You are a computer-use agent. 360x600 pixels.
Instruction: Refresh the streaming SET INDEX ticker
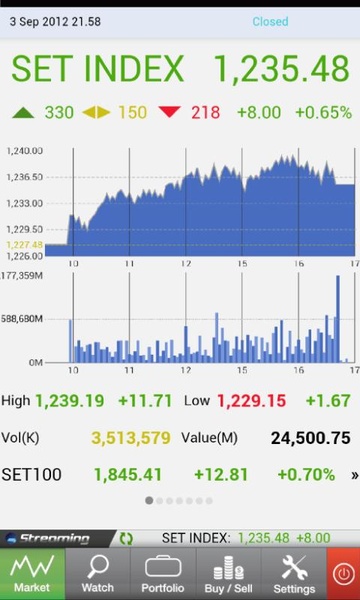(x=126, y=538)
